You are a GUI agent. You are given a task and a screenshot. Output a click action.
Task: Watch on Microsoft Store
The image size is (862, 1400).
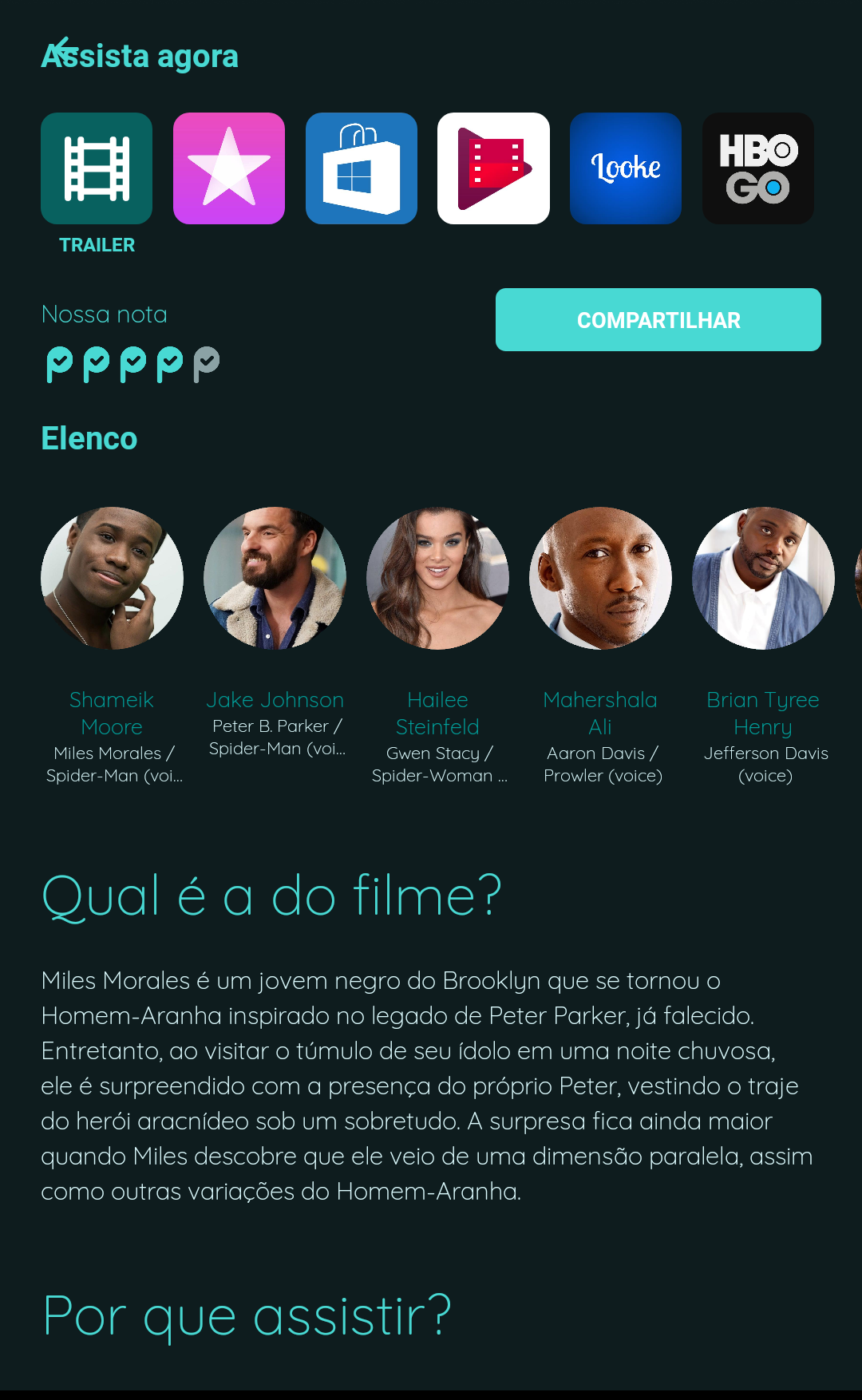(x=362, y=168)
